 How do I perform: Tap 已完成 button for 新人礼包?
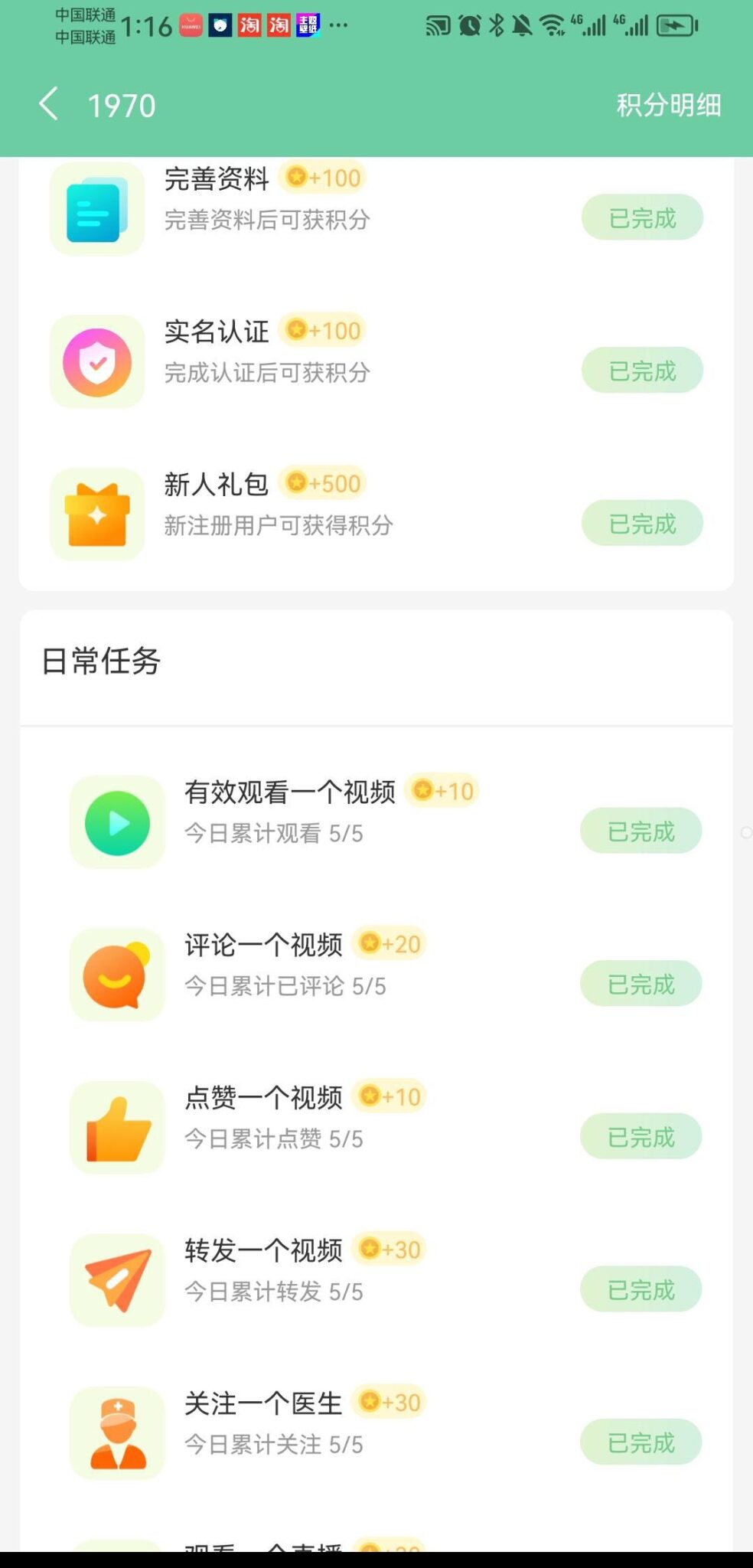pos(642,524)
